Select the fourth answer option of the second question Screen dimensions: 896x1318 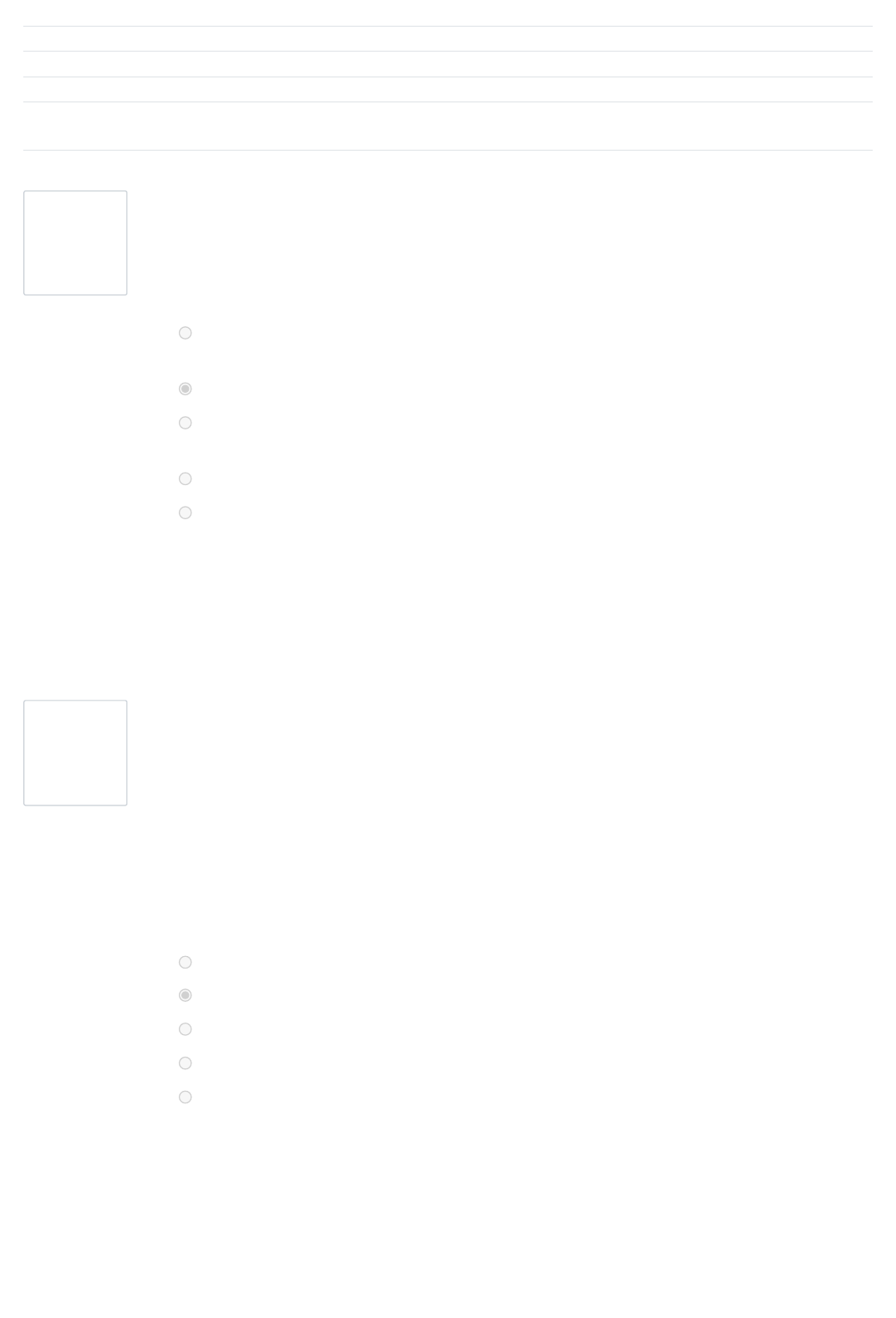point(186,1063)
